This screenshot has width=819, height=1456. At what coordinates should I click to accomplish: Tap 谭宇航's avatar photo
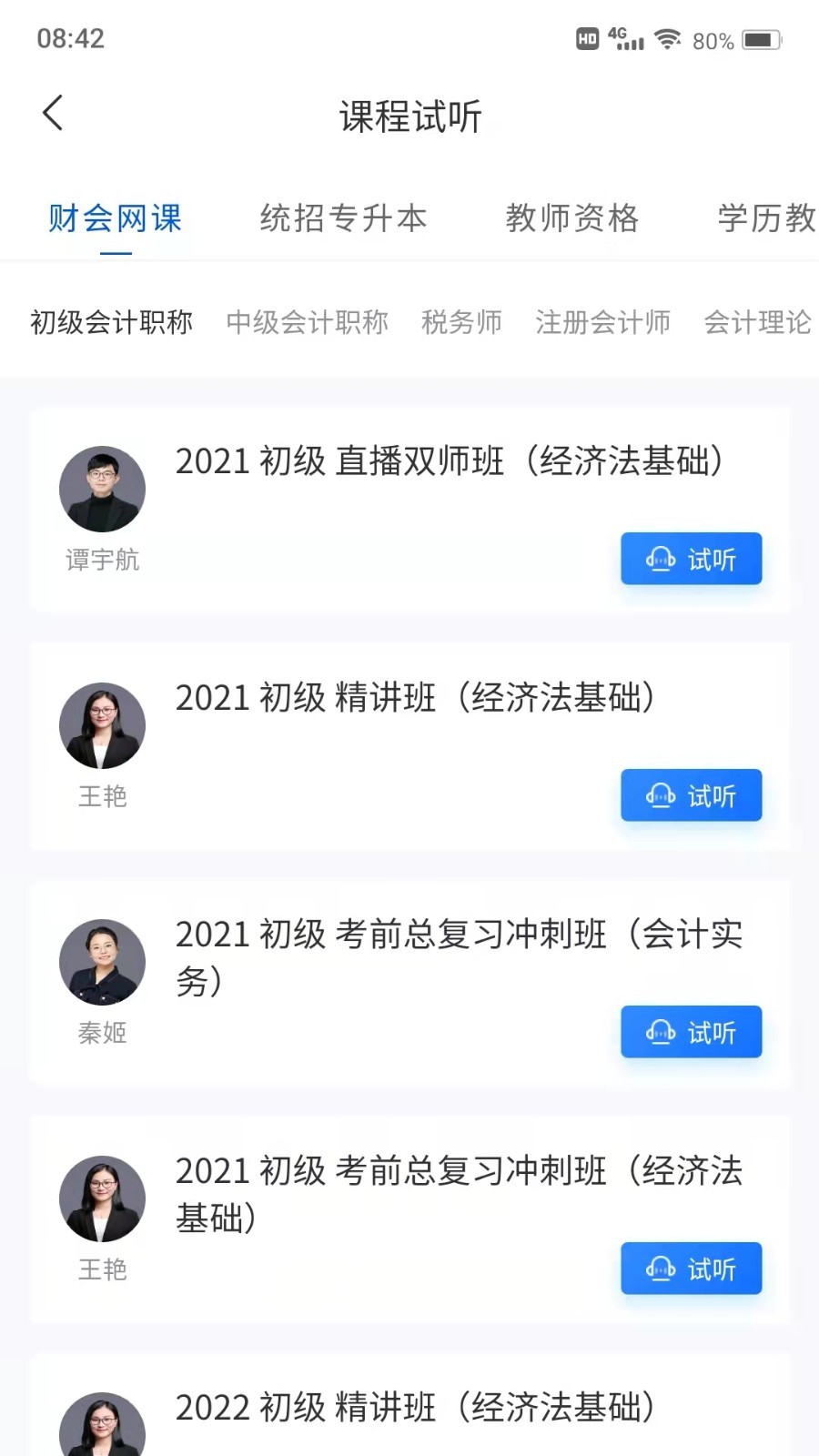point(102,489)
